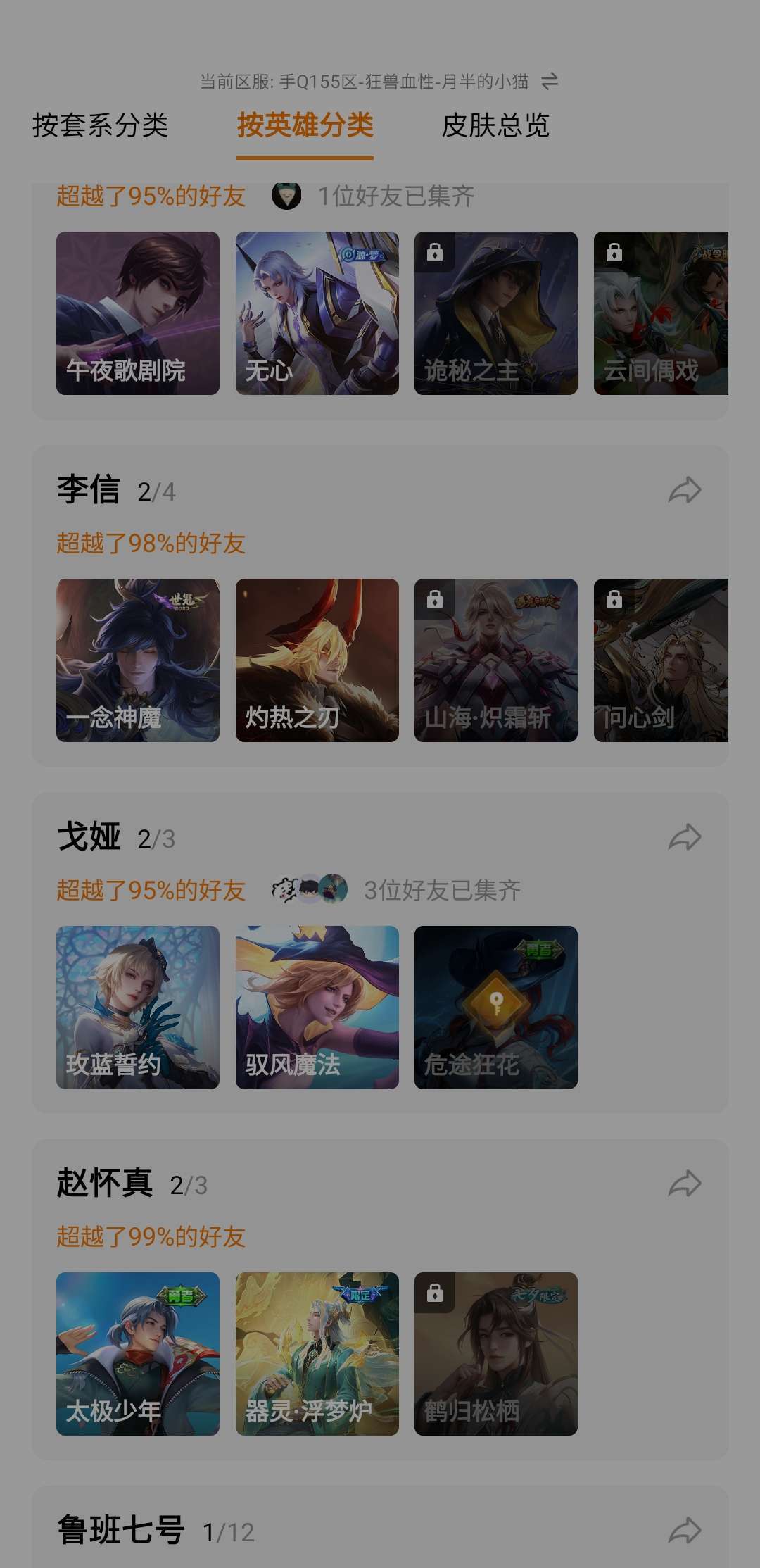The width and height of the screenshot is (760, 1568).
Task: Select the 按英雄分类 tab
Action: pyautogui.click(x=305, y=126)
